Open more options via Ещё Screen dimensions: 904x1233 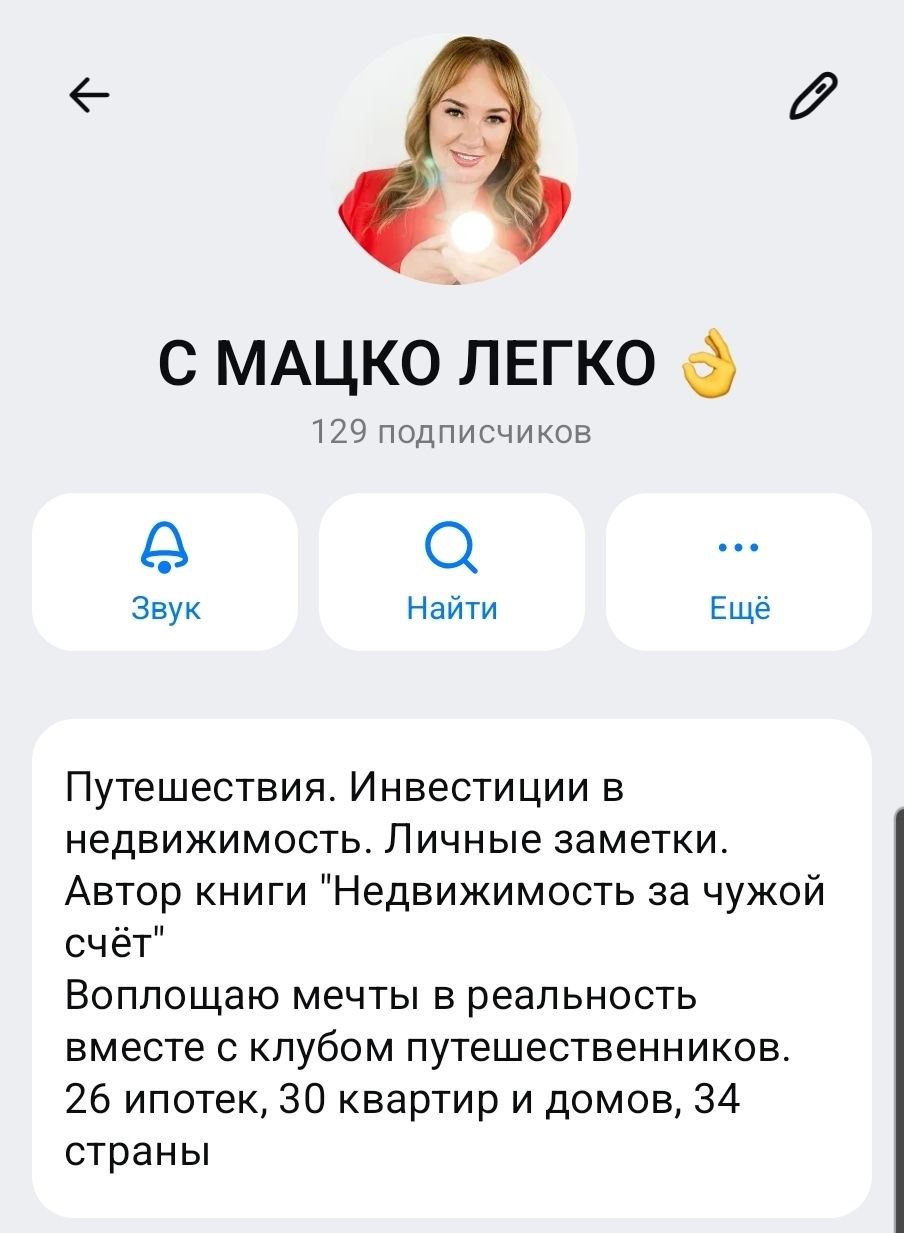click(x=739, y=572)
